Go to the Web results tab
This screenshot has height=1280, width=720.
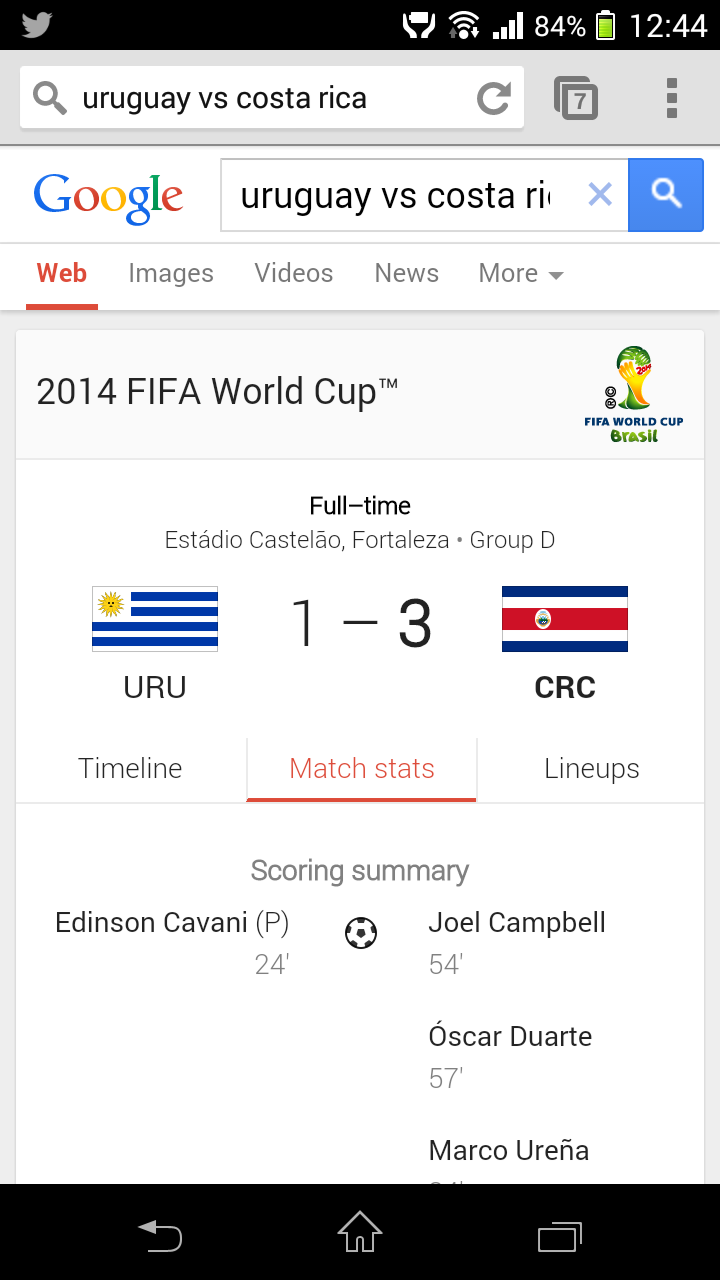point(62,274)
